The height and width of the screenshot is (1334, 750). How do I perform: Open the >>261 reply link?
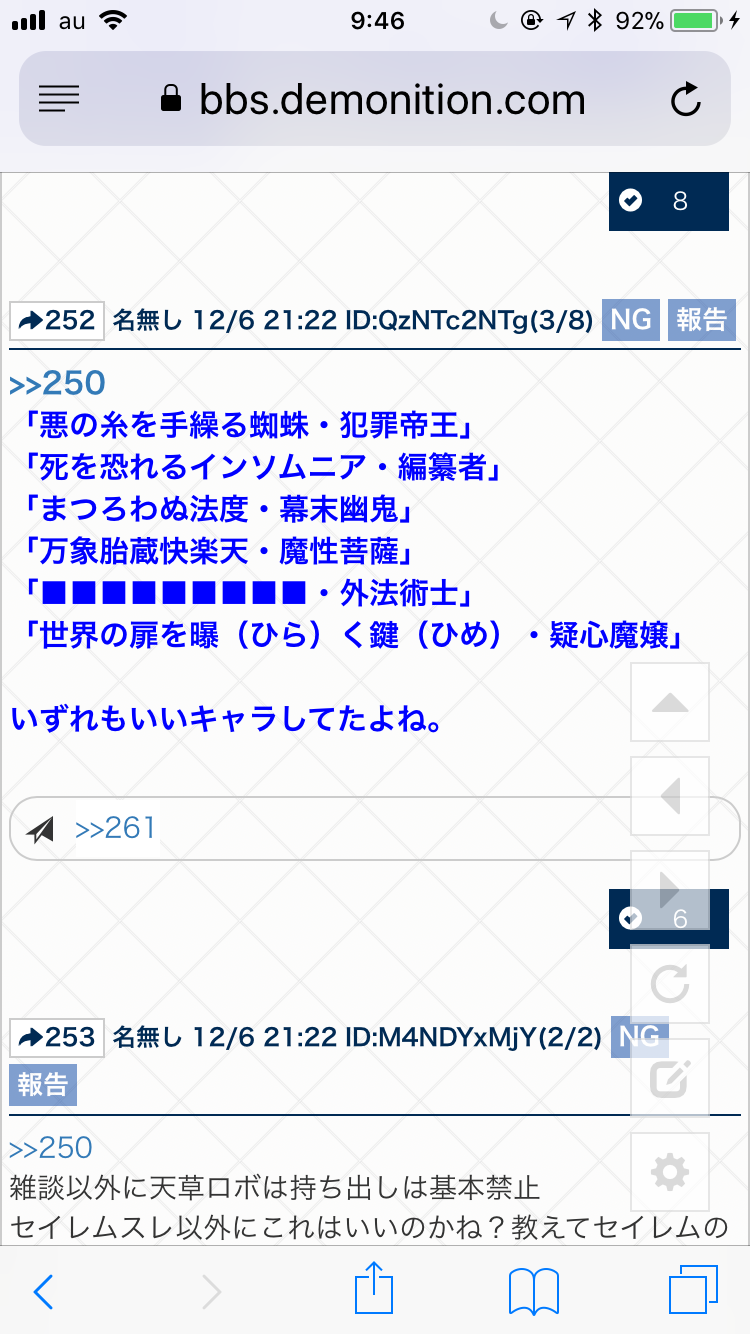click(x=115, y=828)
